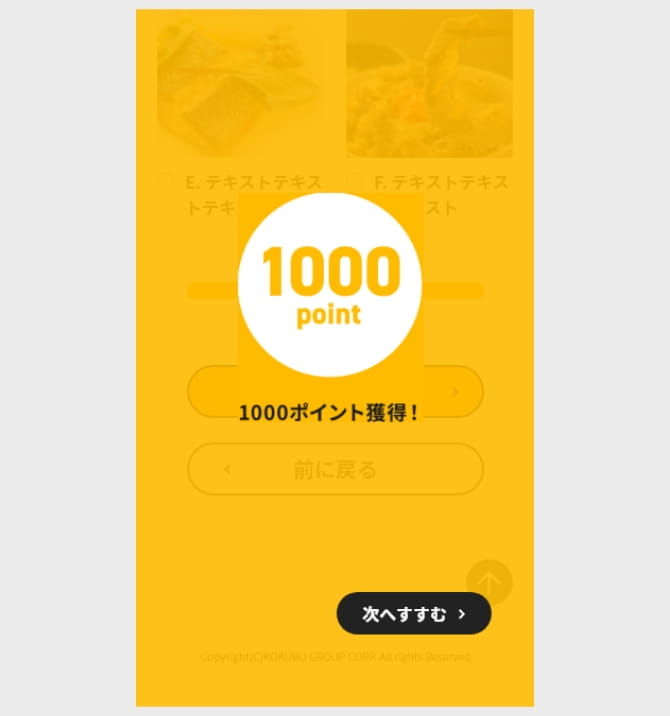Tap the 次へすすむ button
This screenshot has height=716, width=670.
(413, 614)
